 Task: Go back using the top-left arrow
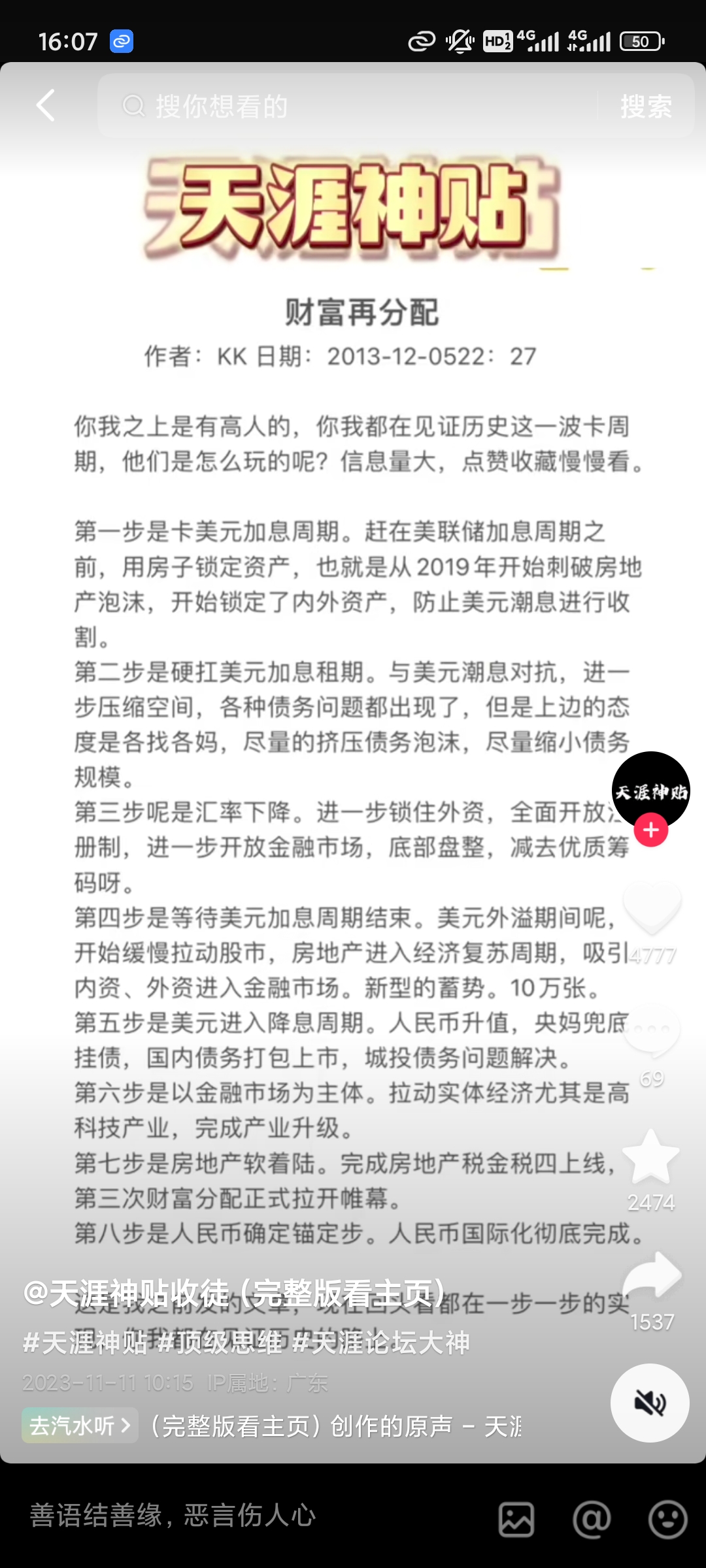coord(46,105)
